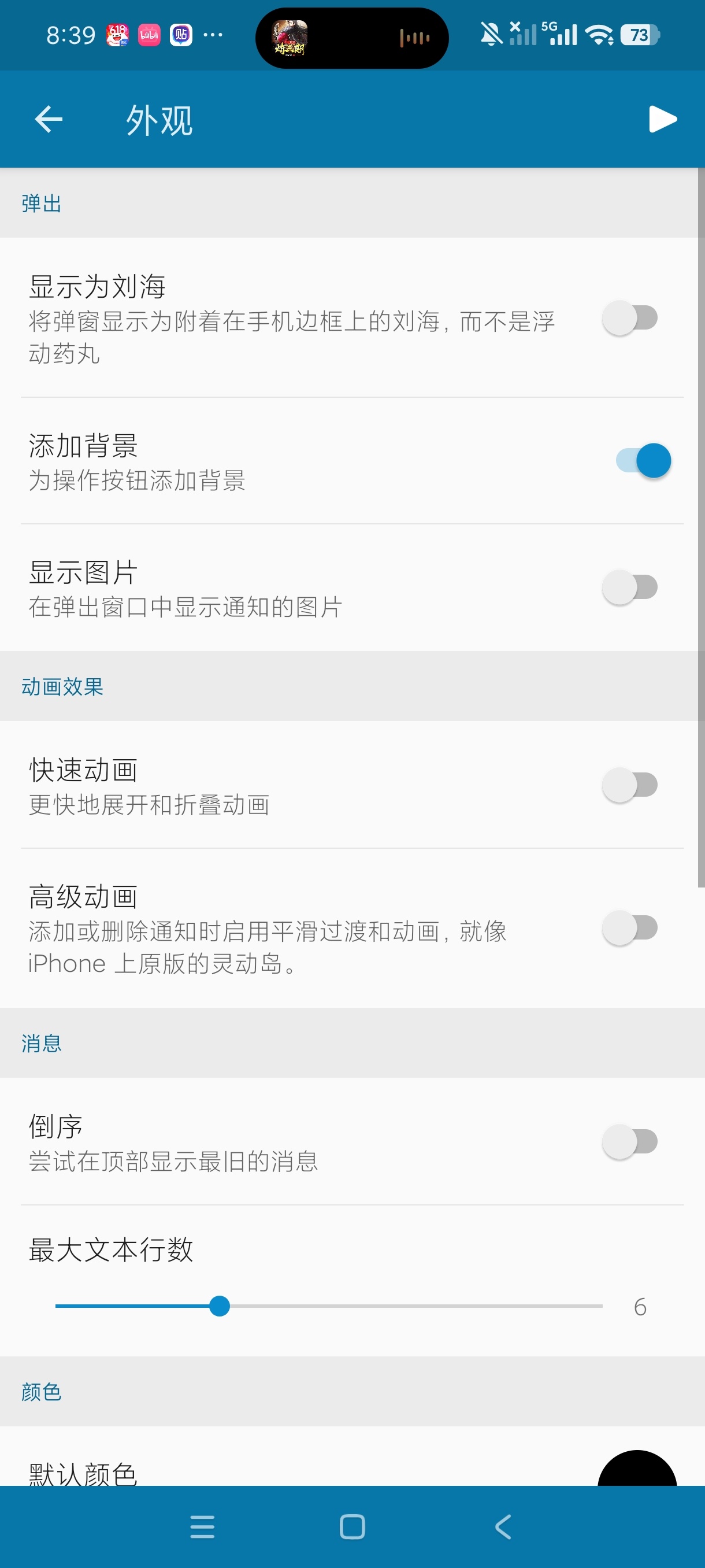Toggle 快速动画 on
Viewport: 705px width, 1568px height.
(x=630, y=785)
